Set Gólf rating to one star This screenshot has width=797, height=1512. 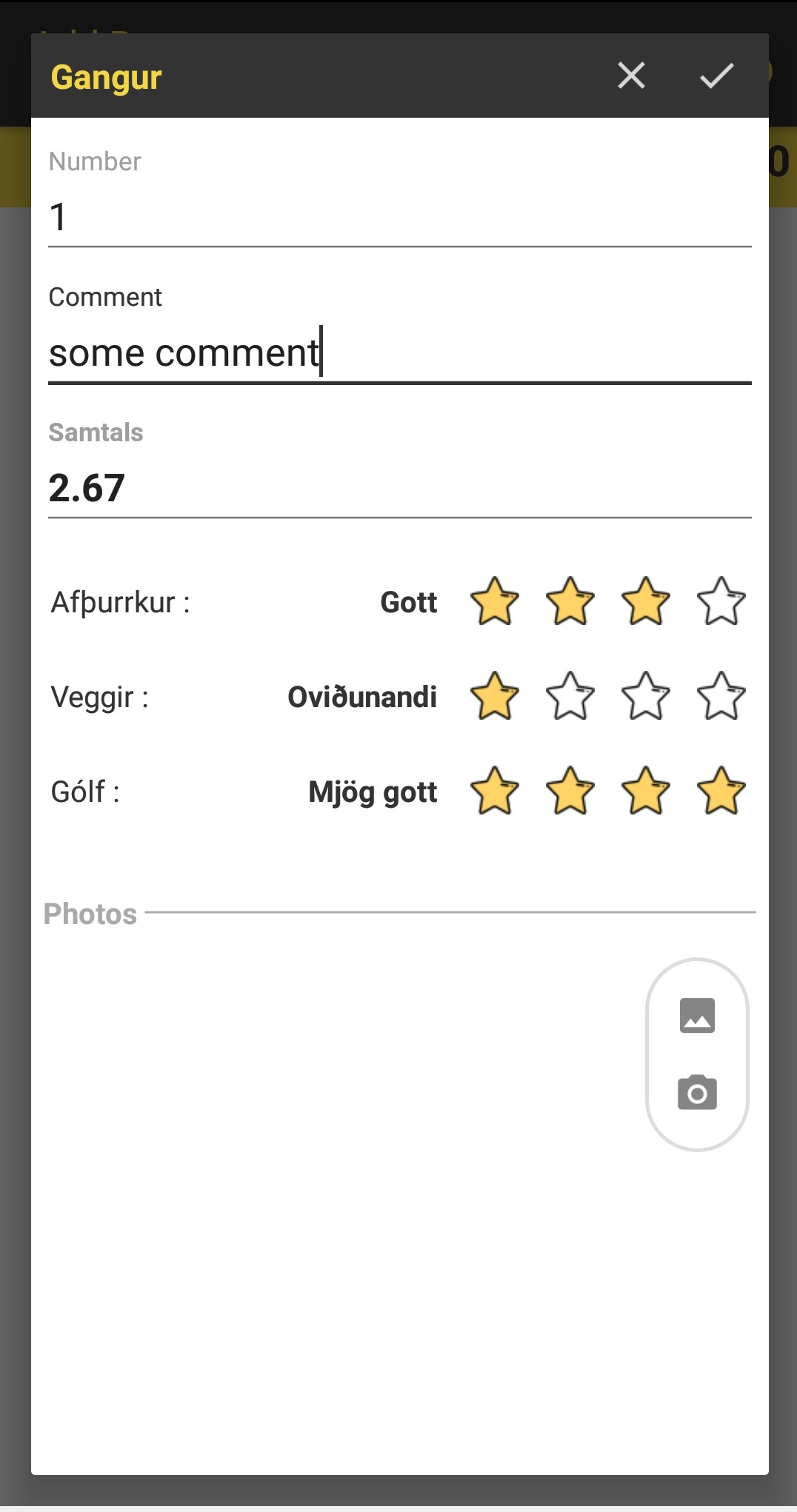click(495, 791)
